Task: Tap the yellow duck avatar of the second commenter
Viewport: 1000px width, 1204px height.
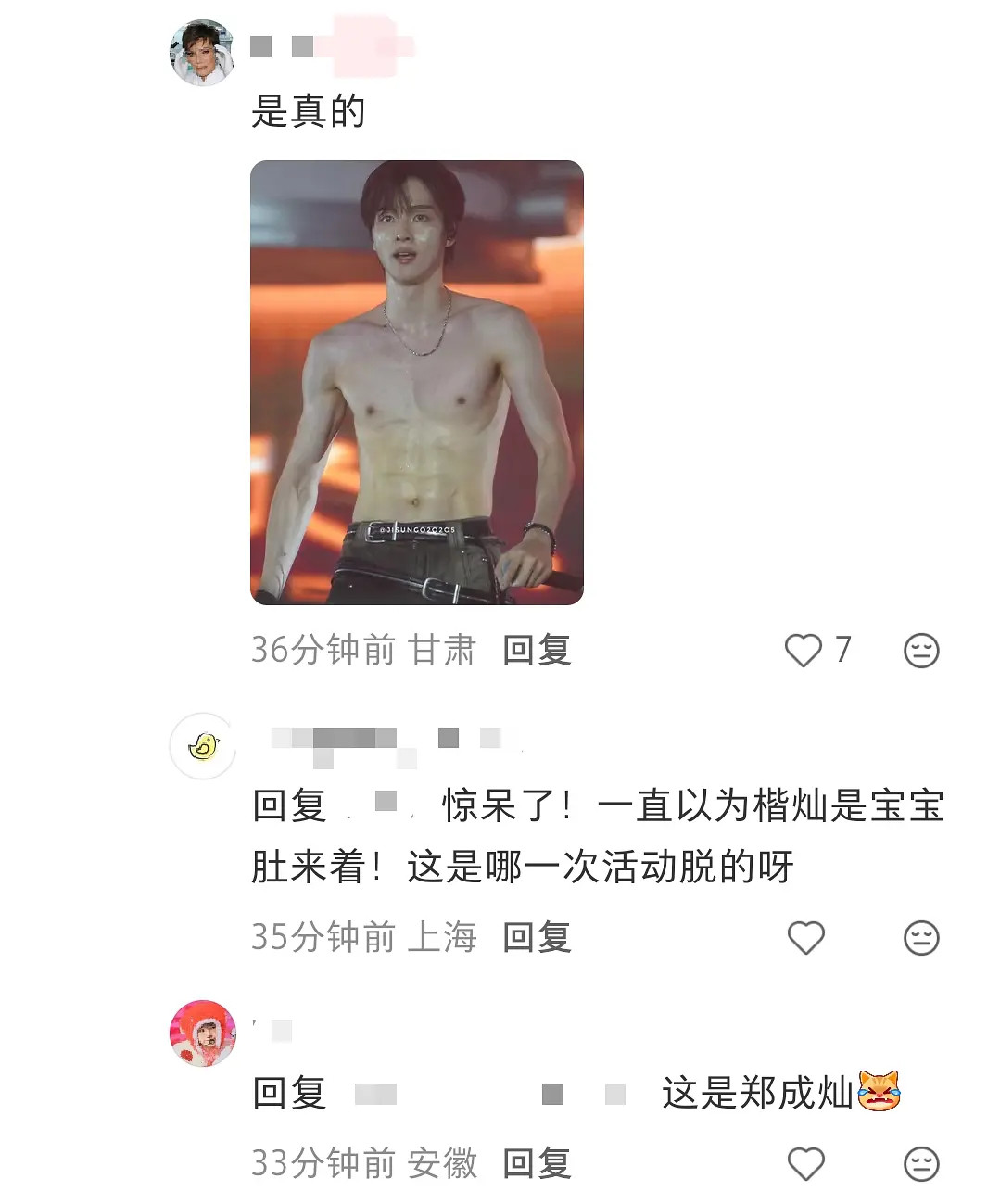Action: [x=202, y=747]
